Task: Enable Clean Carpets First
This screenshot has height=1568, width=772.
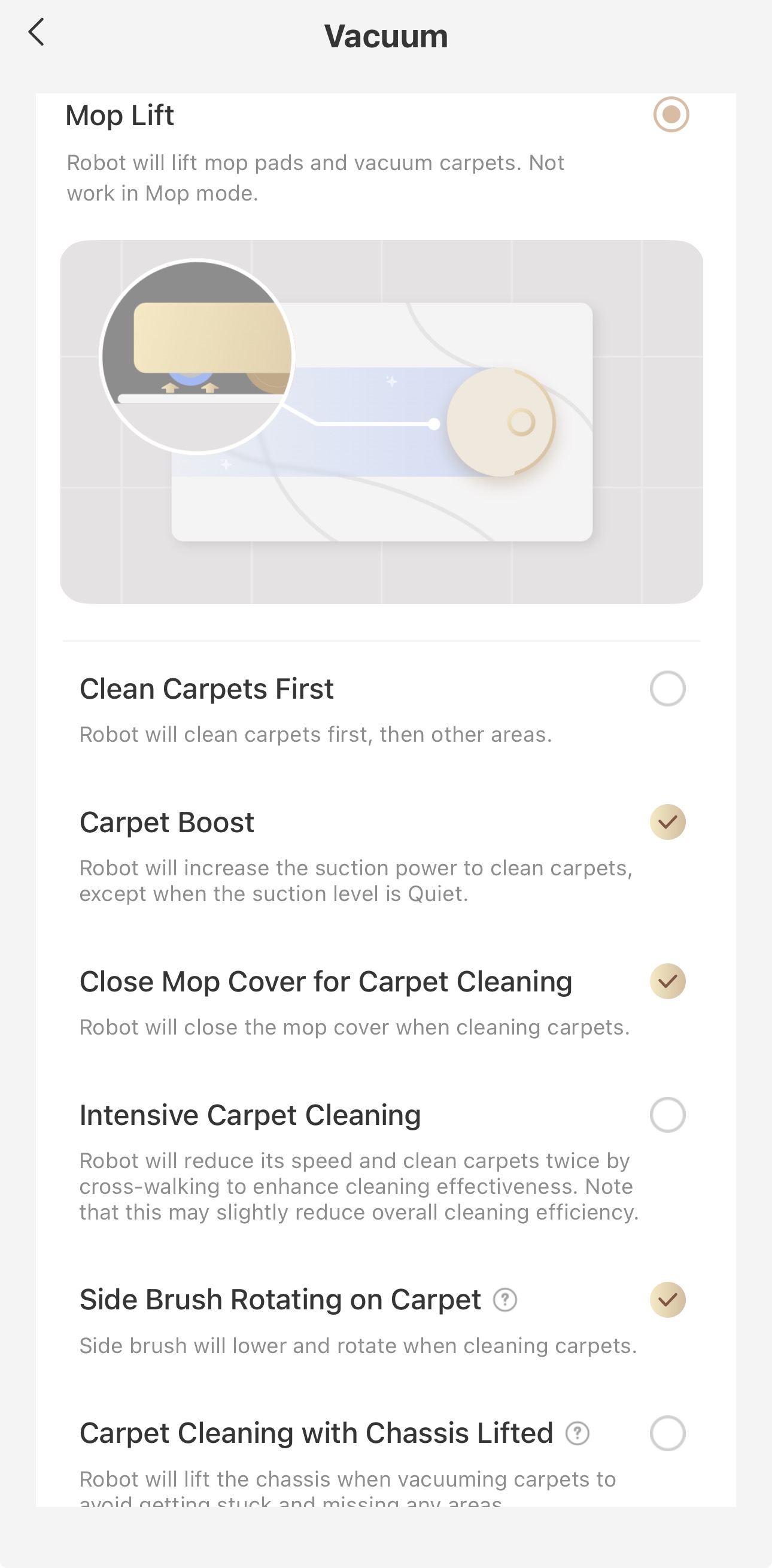Action: (667, 689)
